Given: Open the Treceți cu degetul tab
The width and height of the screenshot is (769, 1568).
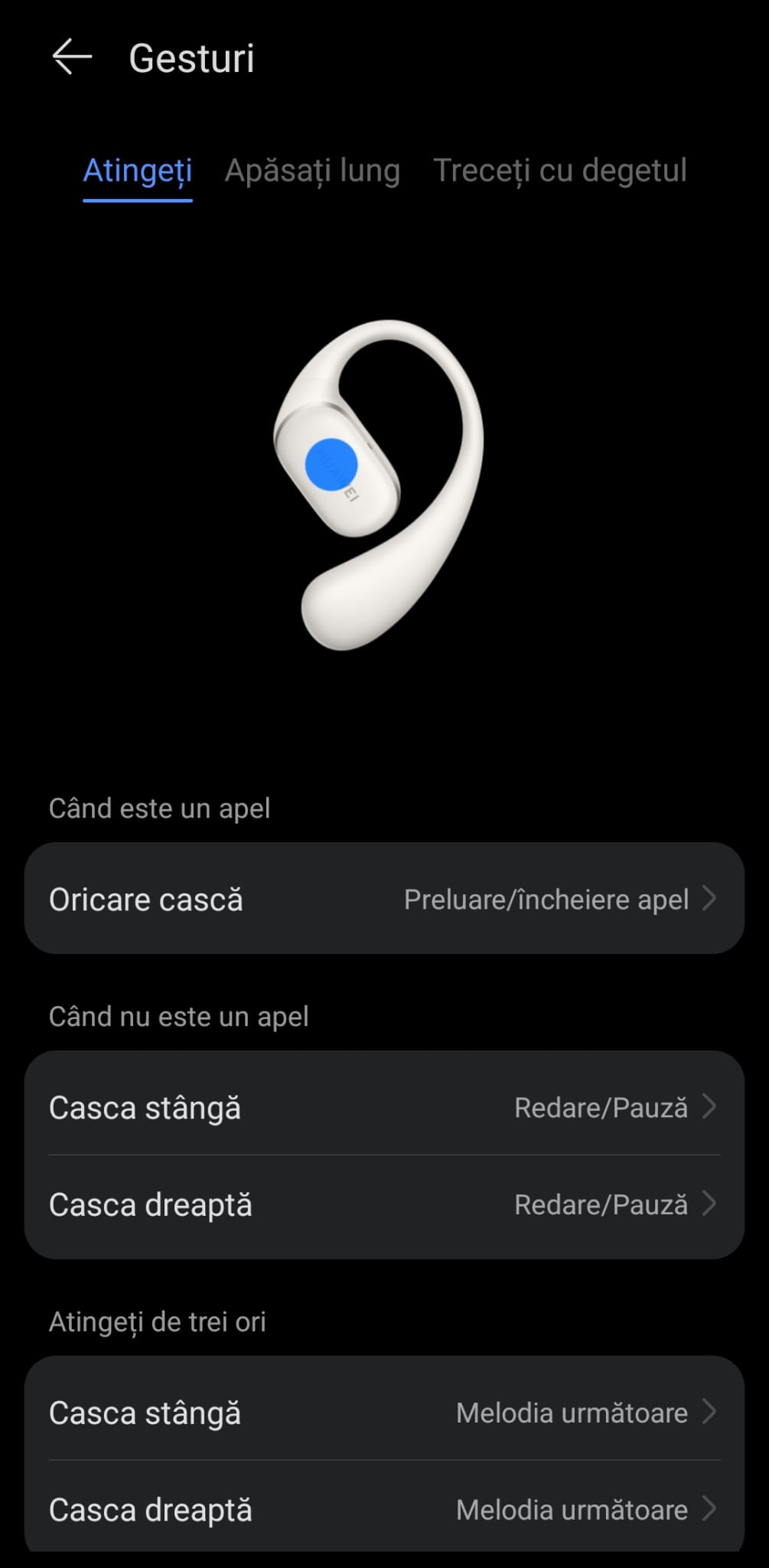Looking at the screenshot, I should pos(560,171).
